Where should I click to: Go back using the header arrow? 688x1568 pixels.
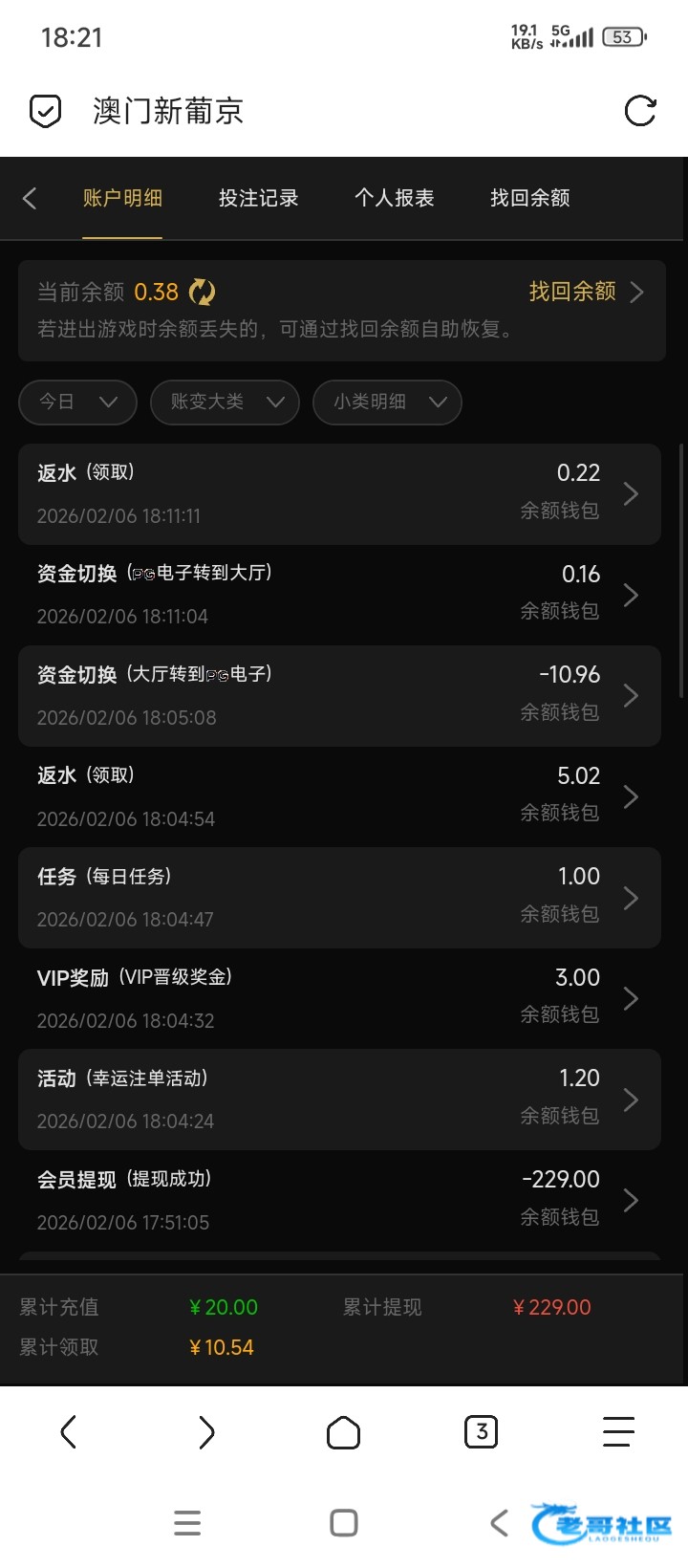(x=30, y=198)
